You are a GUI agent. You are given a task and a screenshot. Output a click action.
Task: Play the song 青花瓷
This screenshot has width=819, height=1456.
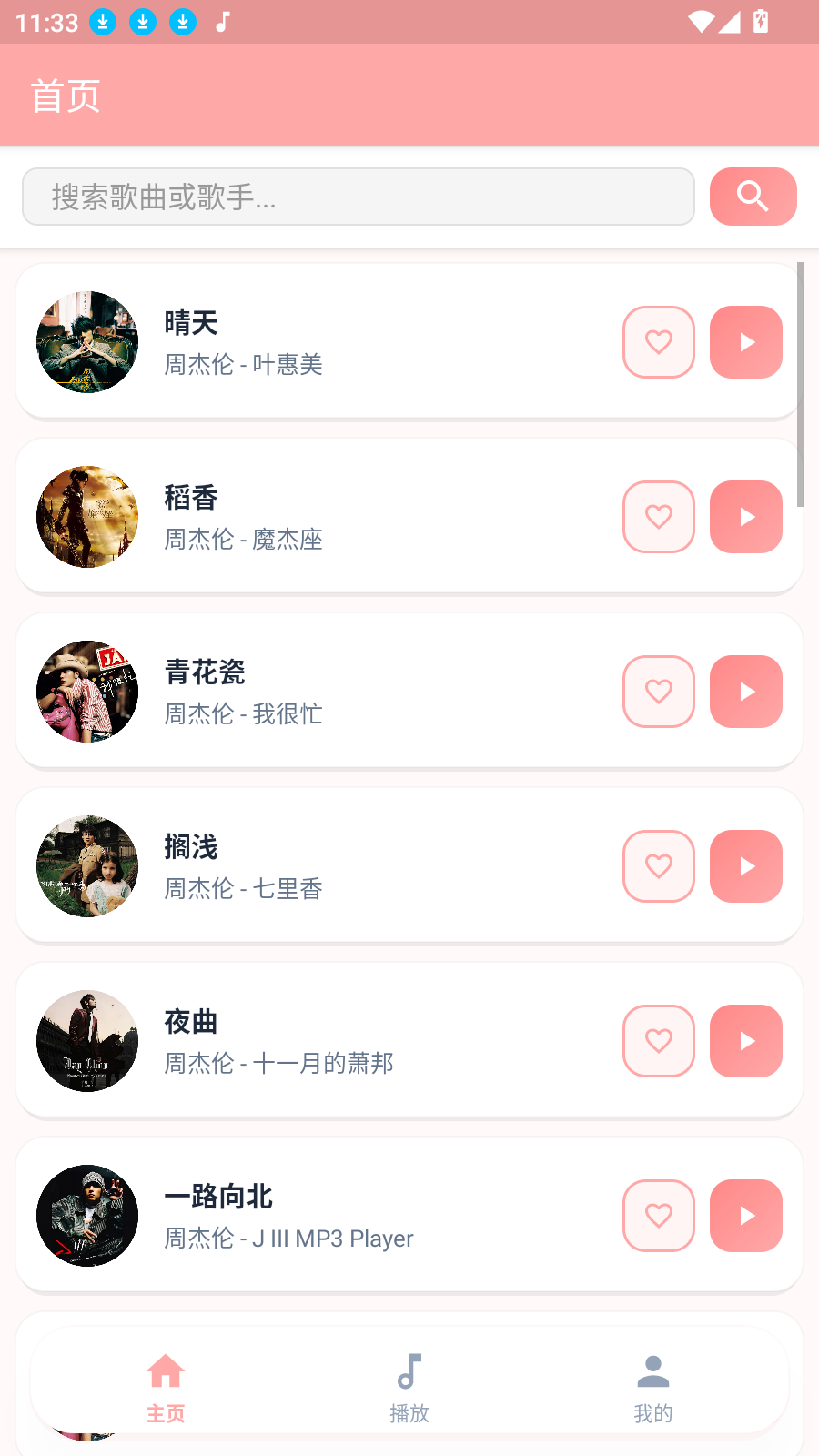coord(746,692)
